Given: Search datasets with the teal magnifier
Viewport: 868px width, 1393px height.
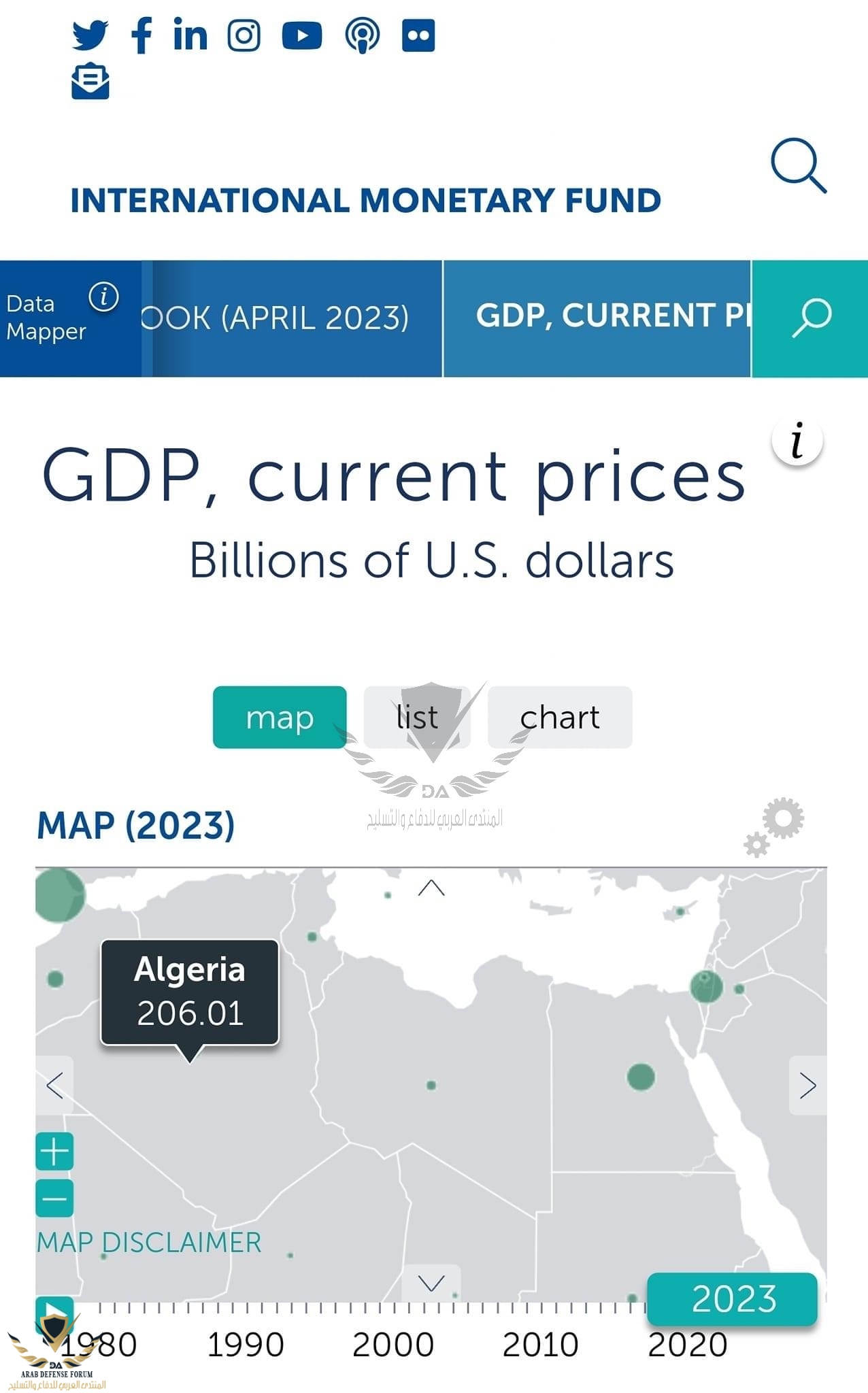Looking at the screenshot, I should [x=810, y=318].
